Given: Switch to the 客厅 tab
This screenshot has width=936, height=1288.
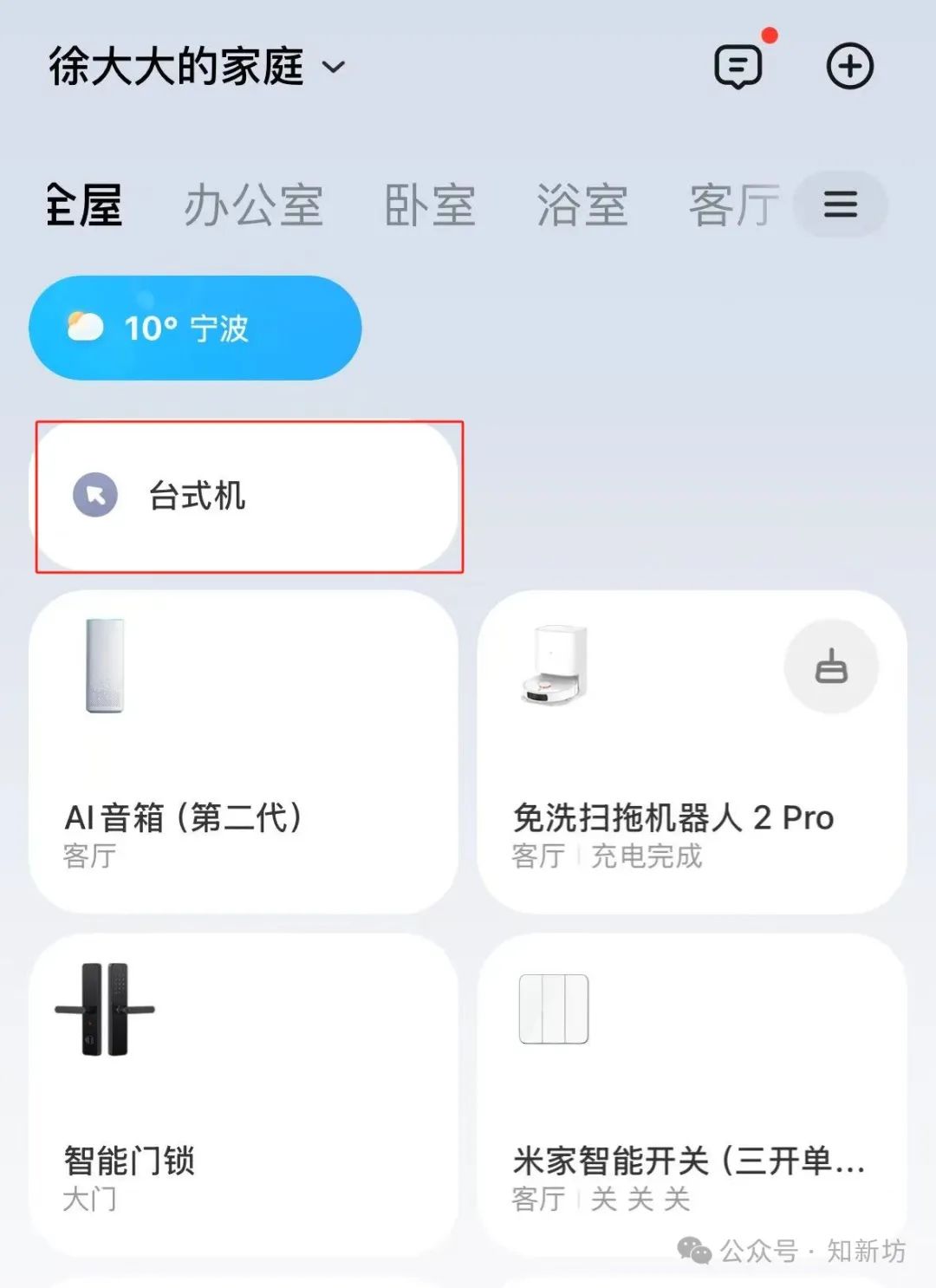Looking at the screenshot, I should [x=732, y=205].
